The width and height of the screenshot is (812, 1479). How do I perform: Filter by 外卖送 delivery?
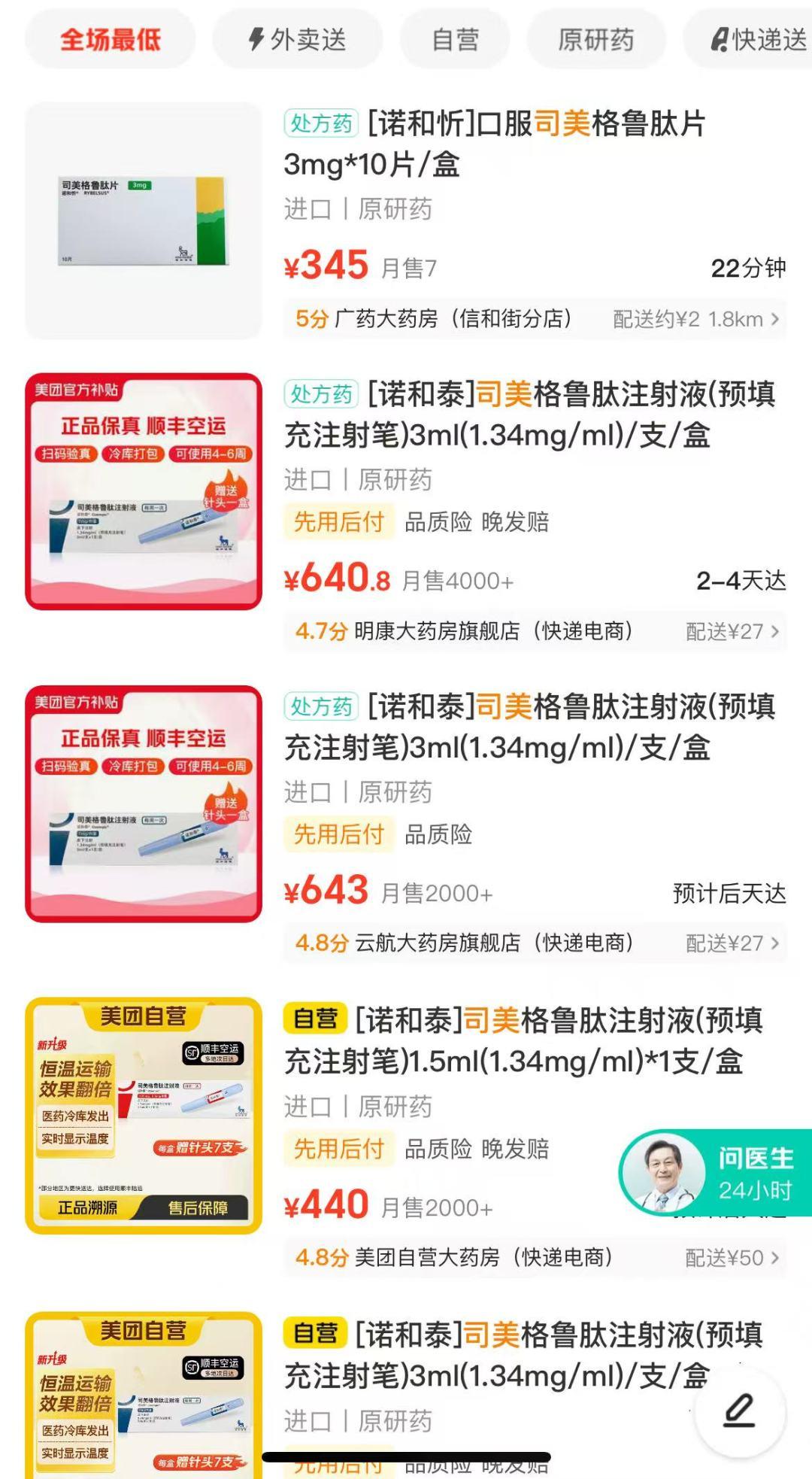[298, 39]
